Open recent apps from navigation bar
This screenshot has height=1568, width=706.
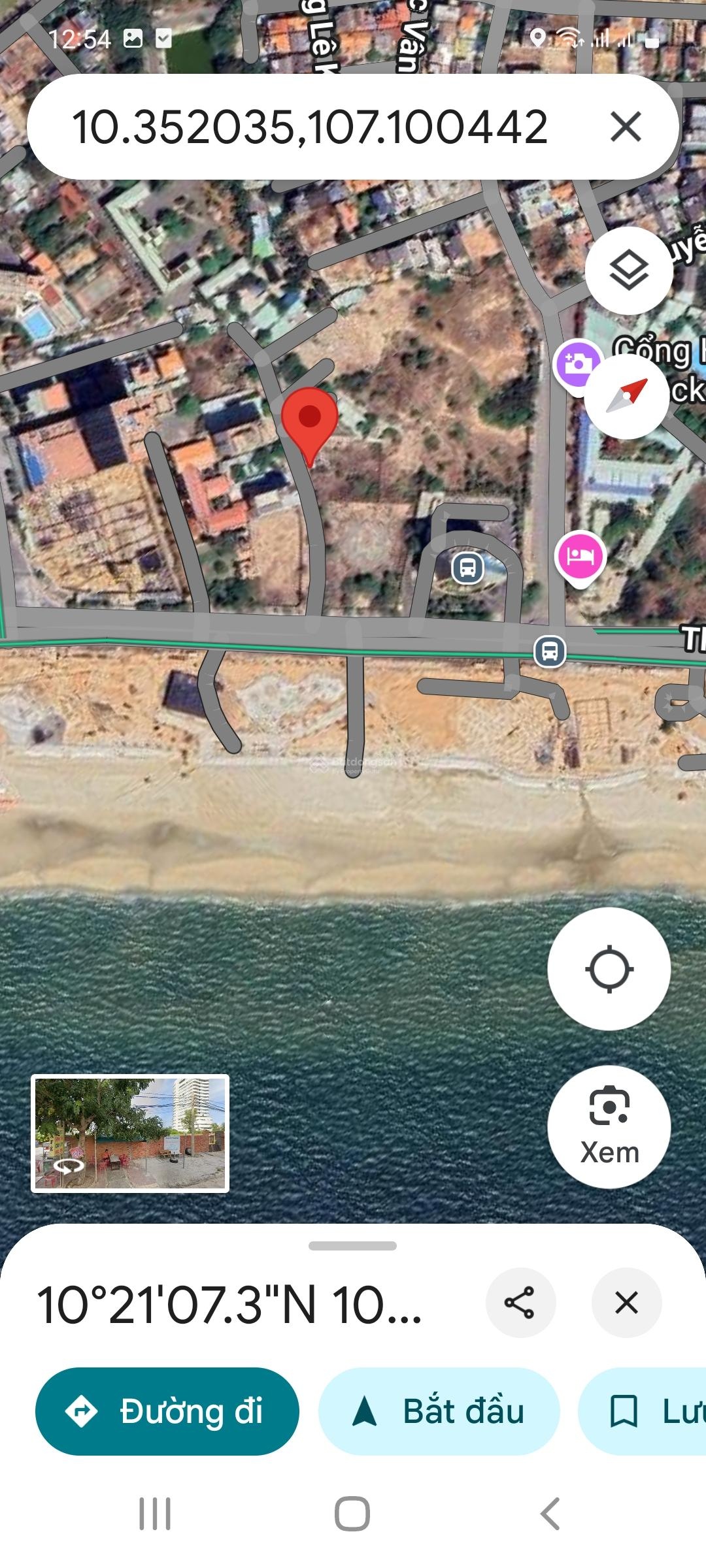click(155, 1514)
